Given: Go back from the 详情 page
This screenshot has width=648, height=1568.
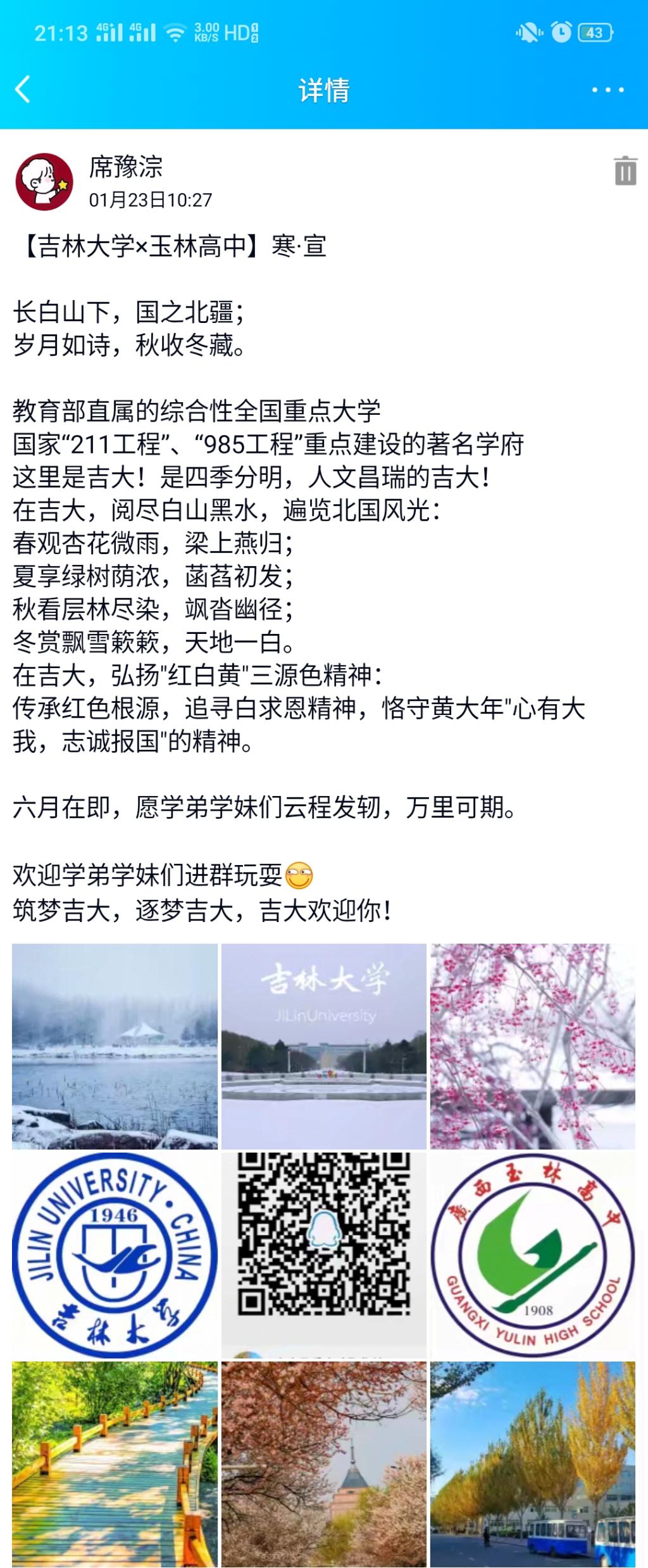Looking at the screenshot, I should [x=23, y=89].
